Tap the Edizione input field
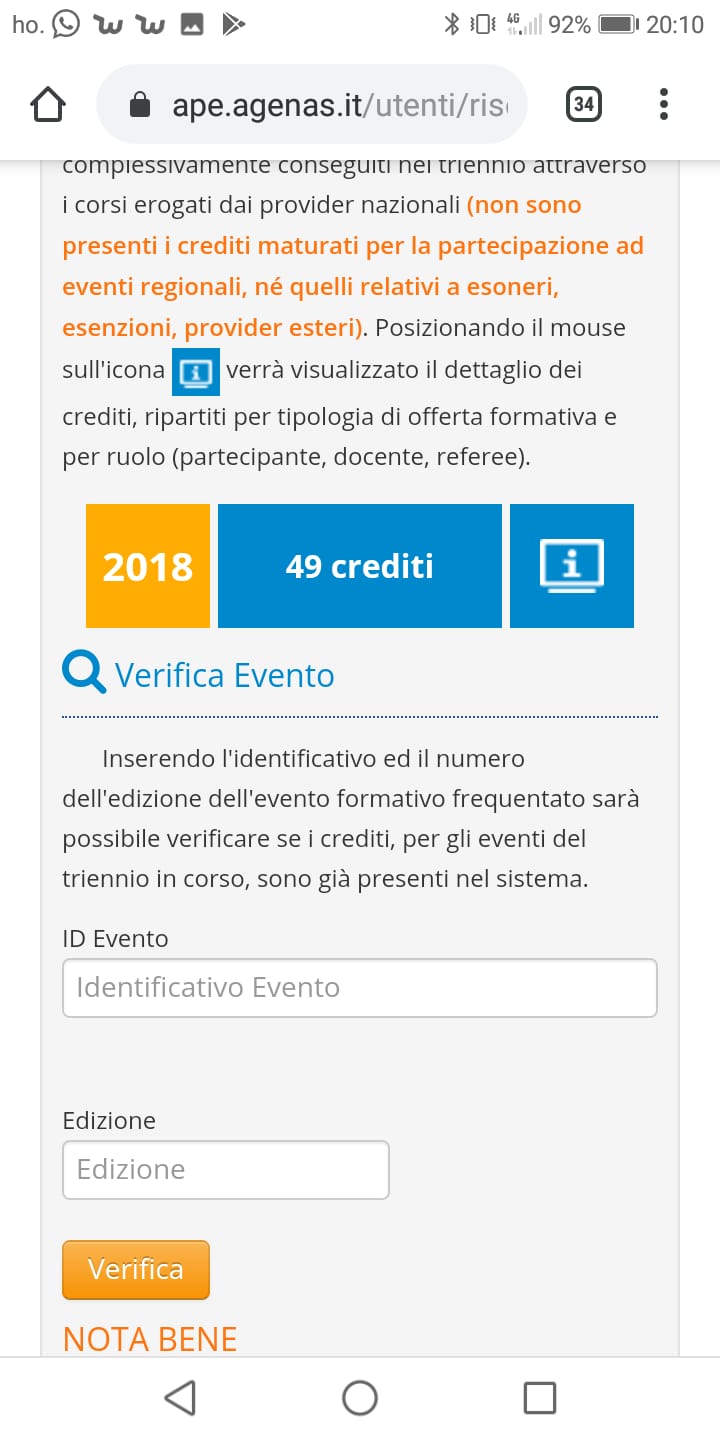This screenshot has width=720, height=1440. (x=226, y=1170)
